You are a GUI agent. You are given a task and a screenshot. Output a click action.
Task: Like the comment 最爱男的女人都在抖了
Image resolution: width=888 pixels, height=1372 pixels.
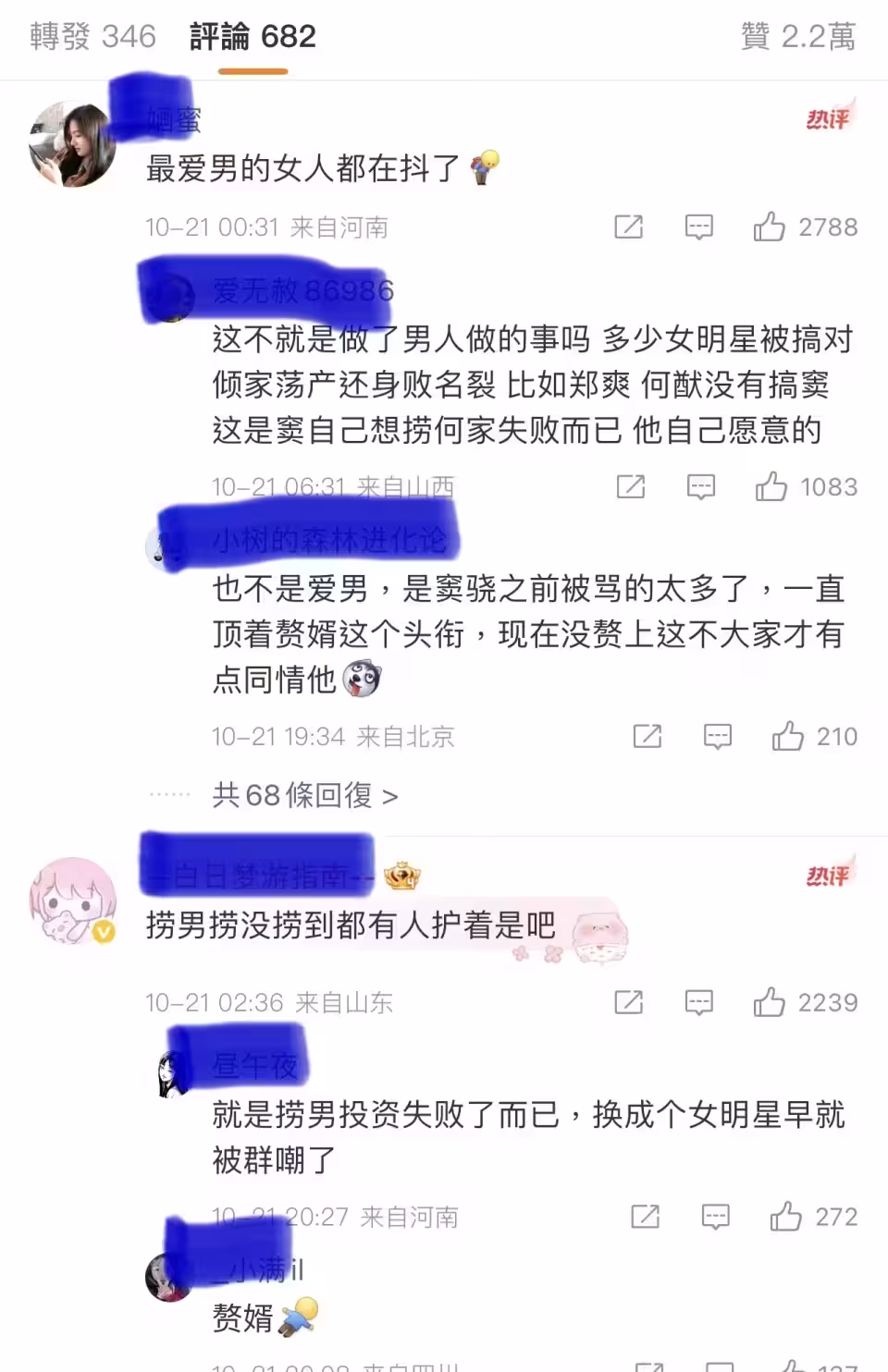(769, 227)
